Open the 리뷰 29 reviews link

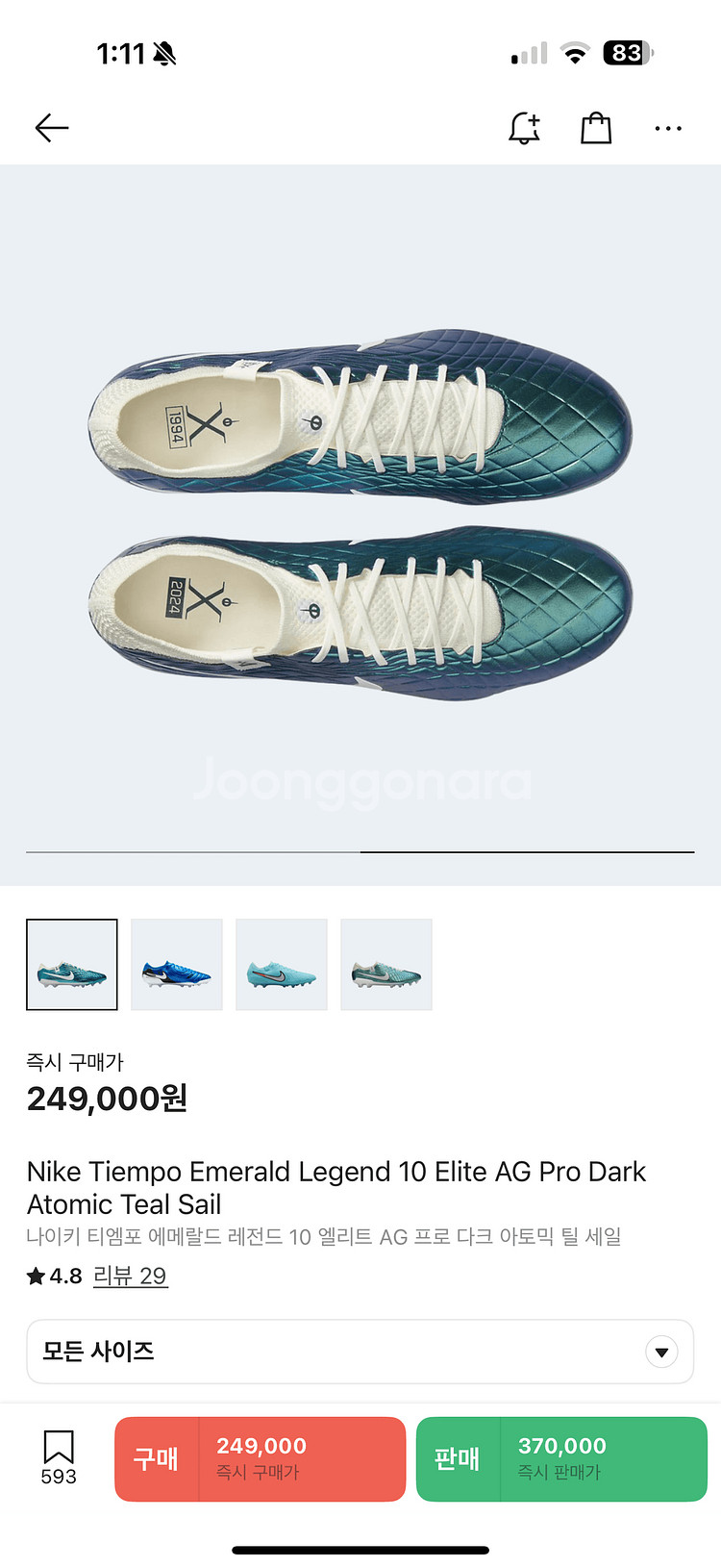pyautogui.click(x=130, y=1276)
